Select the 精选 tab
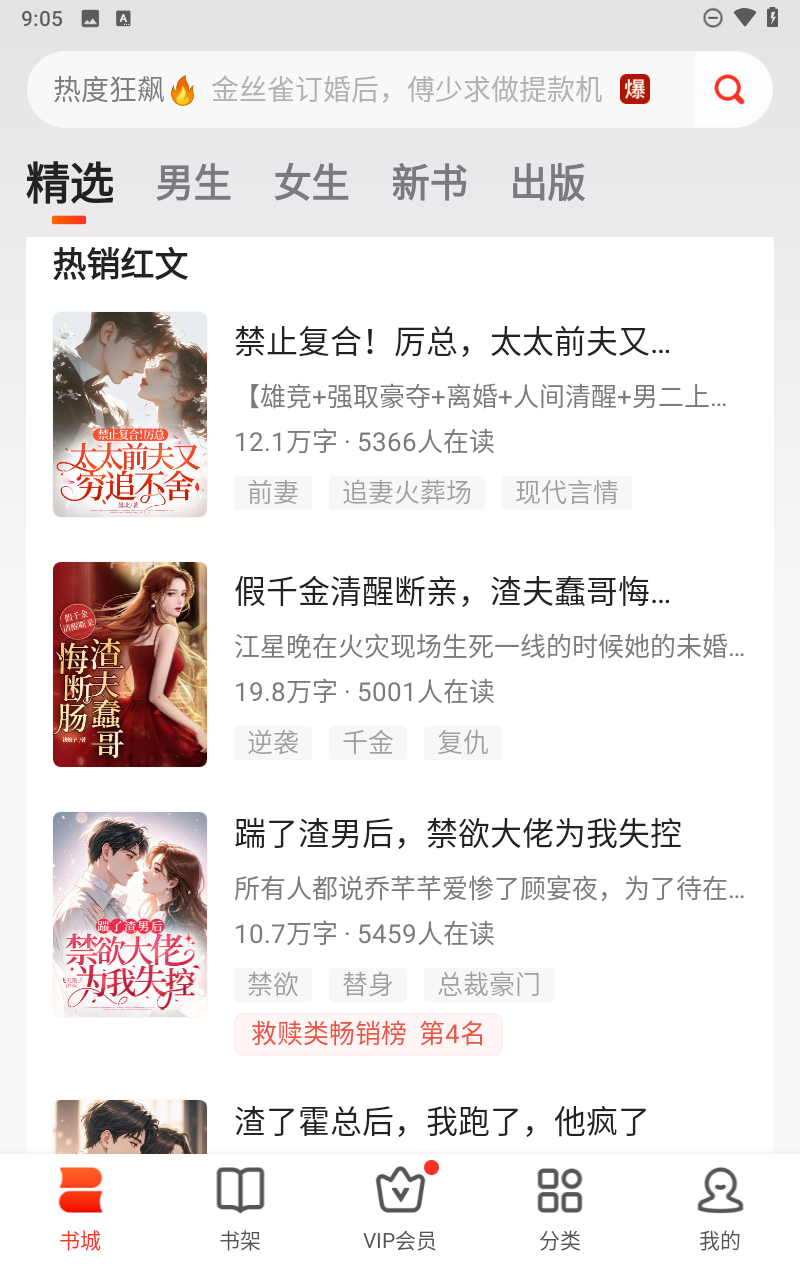 [70, 183]
